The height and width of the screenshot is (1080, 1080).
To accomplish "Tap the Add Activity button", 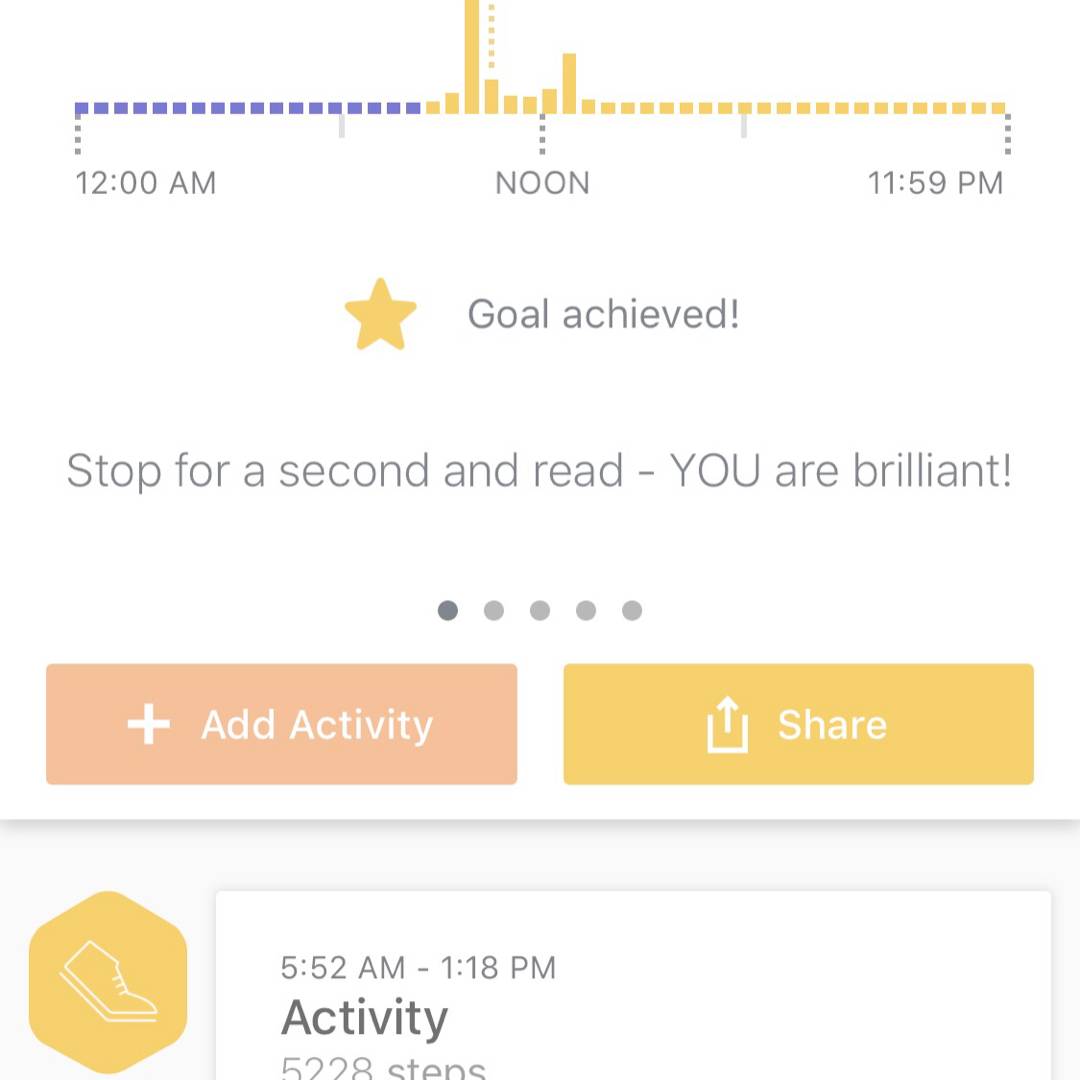I will click(281, 724).
